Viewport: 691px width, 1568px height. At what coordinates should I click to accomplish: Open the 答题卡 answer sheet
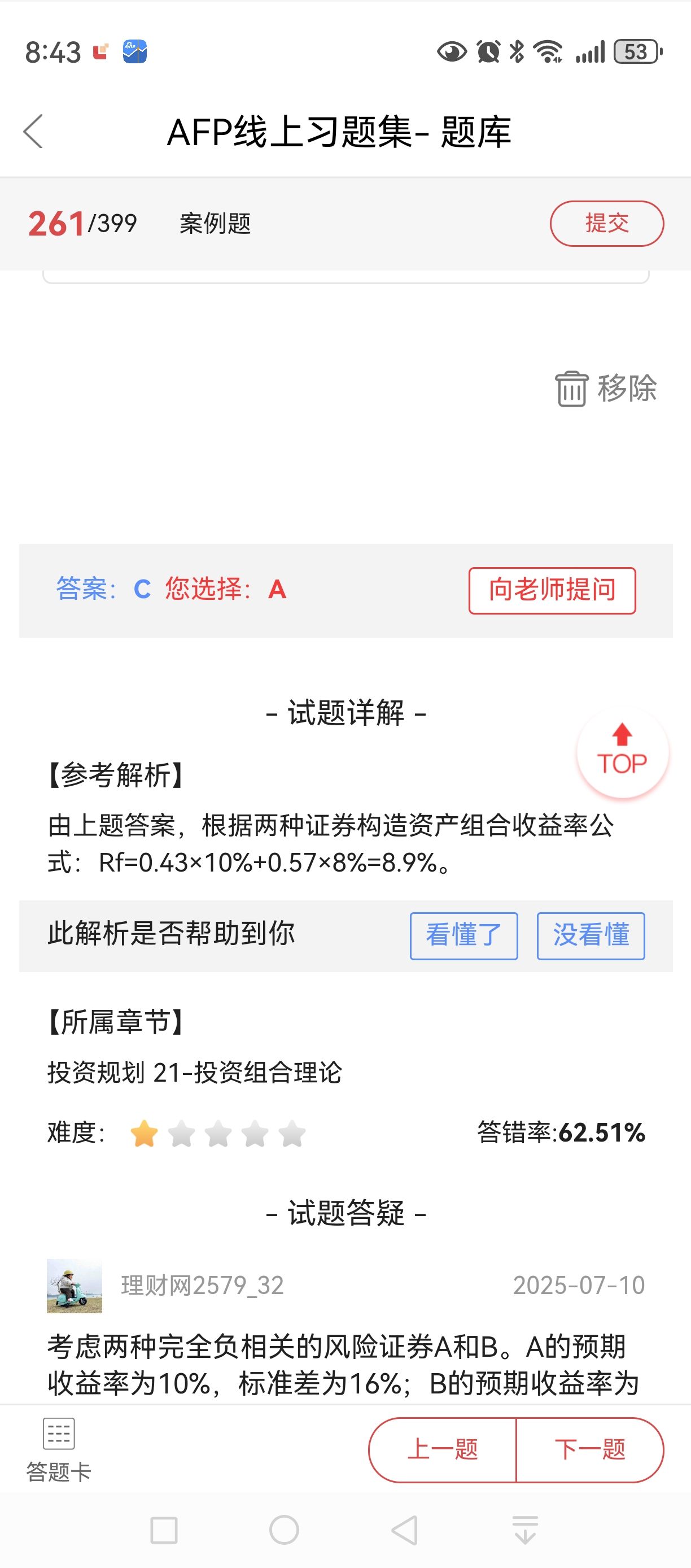coord(58,1450)
